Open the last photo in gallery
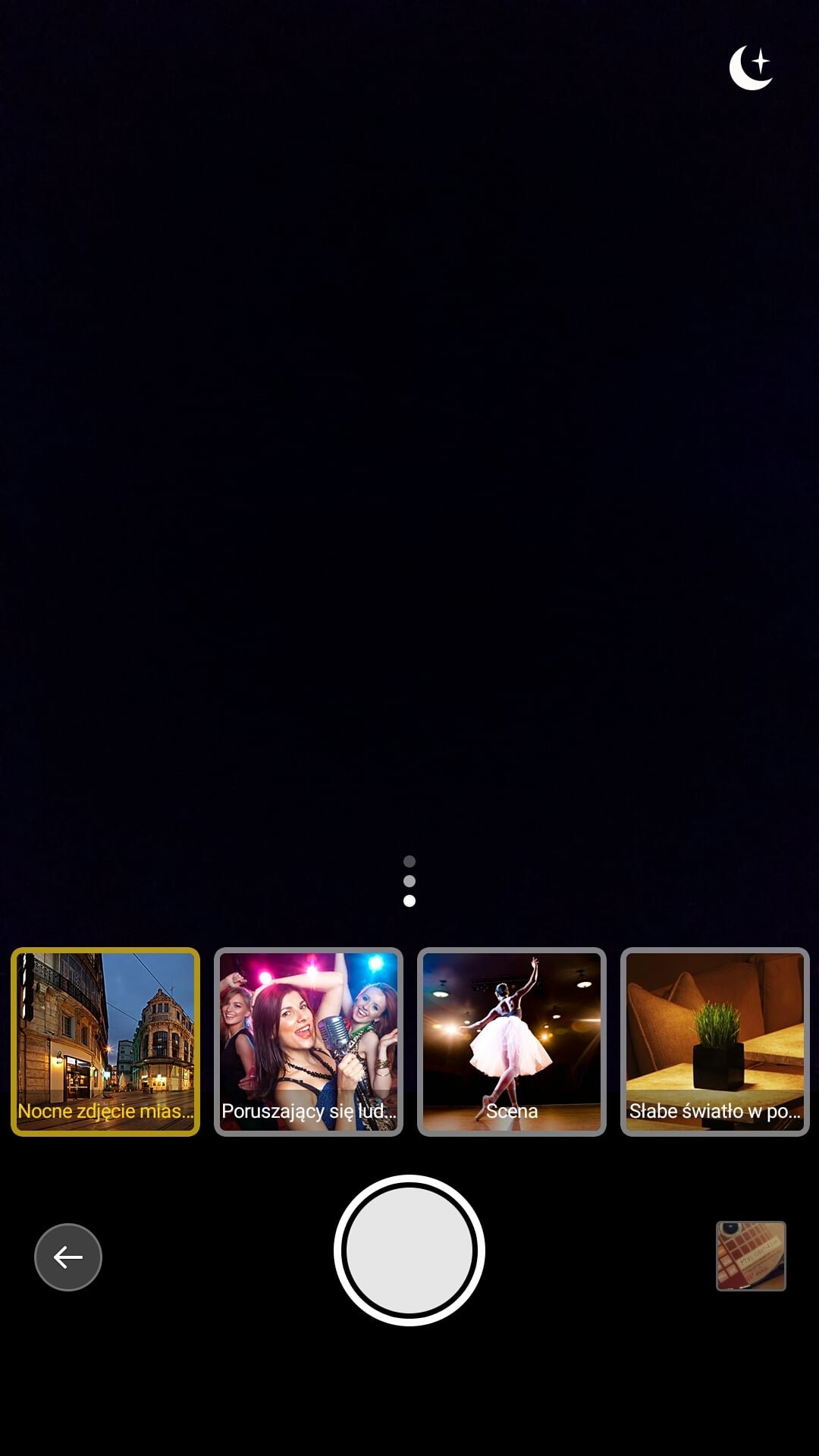Image resolution: width=819 pixels, height=1456 pixels. [752, 1256]
